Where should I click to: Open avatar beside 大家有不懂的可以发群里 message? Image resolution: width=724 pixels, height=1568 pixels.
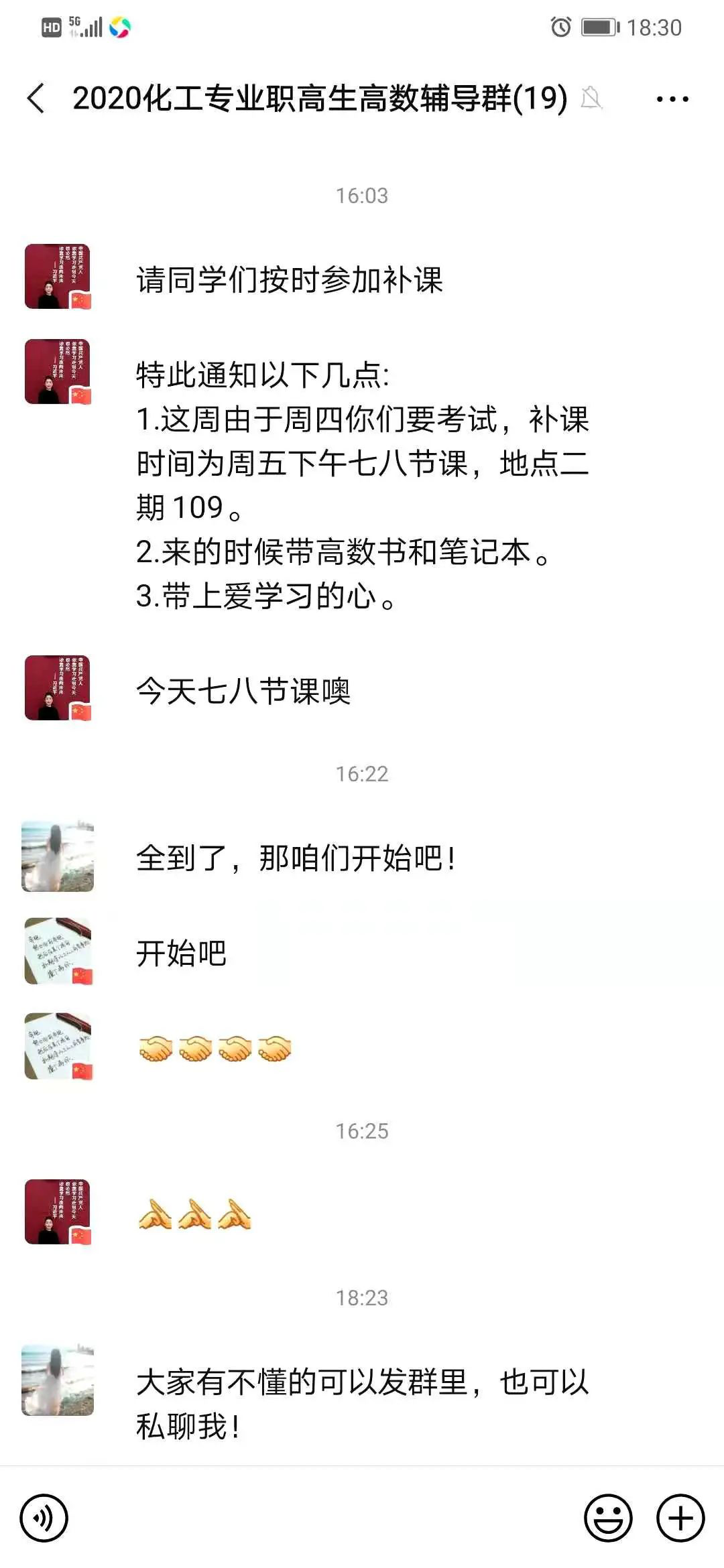pyautogui.click(x=58, y=1380)
